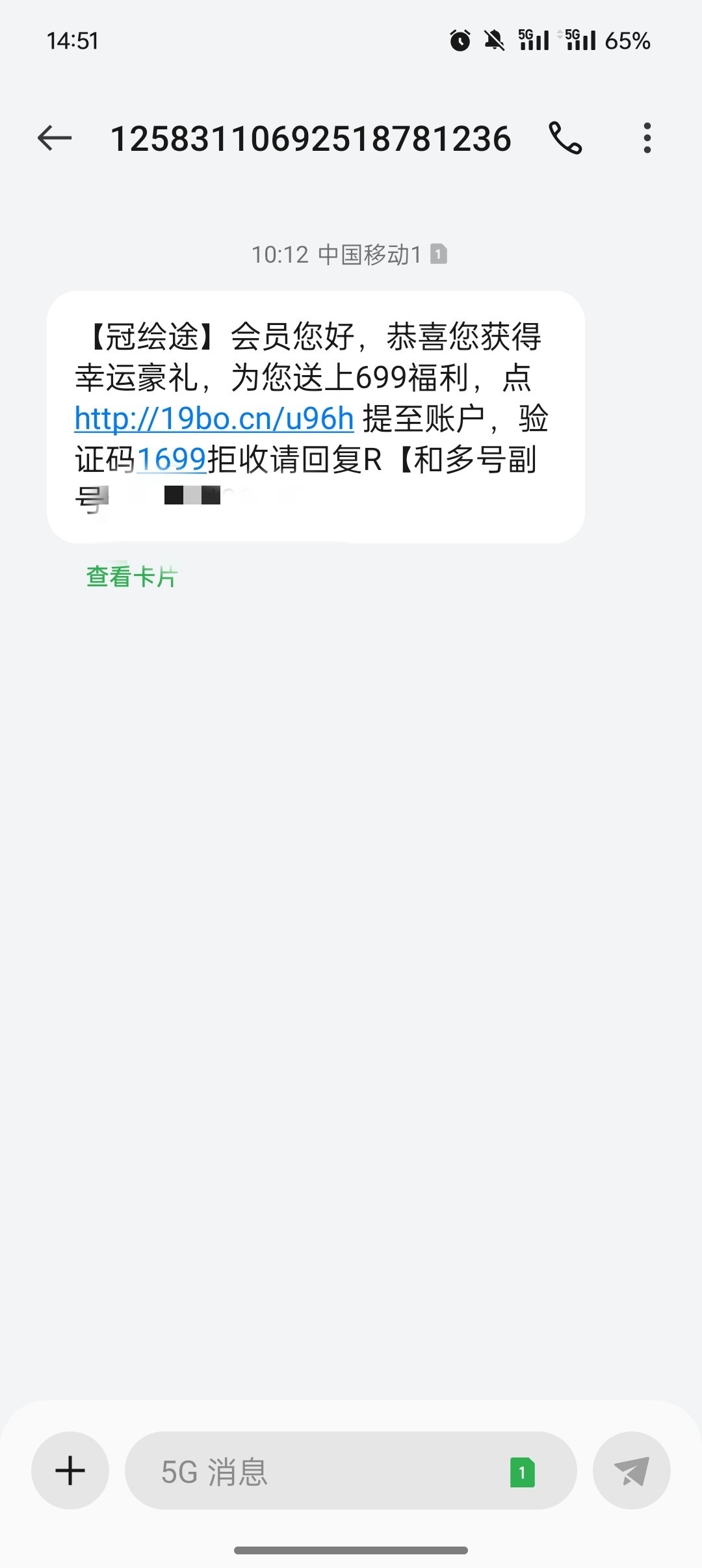
Task: Call the sender's number
Action: [x=565, y=138]
